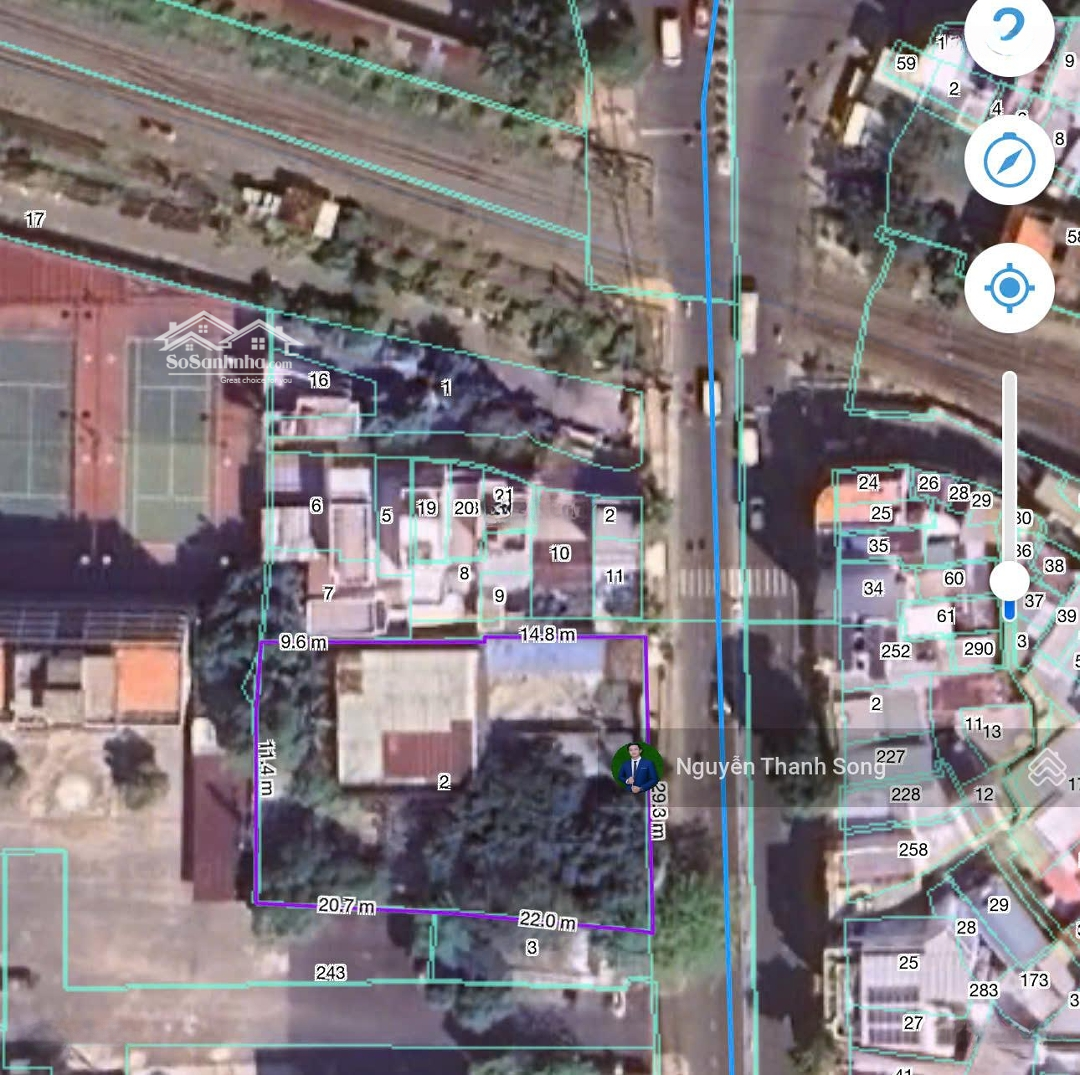Image resolution: width=1080 pixels, height=1075 pixels.
Task: Open the map layers icon
Action: 1046,767
